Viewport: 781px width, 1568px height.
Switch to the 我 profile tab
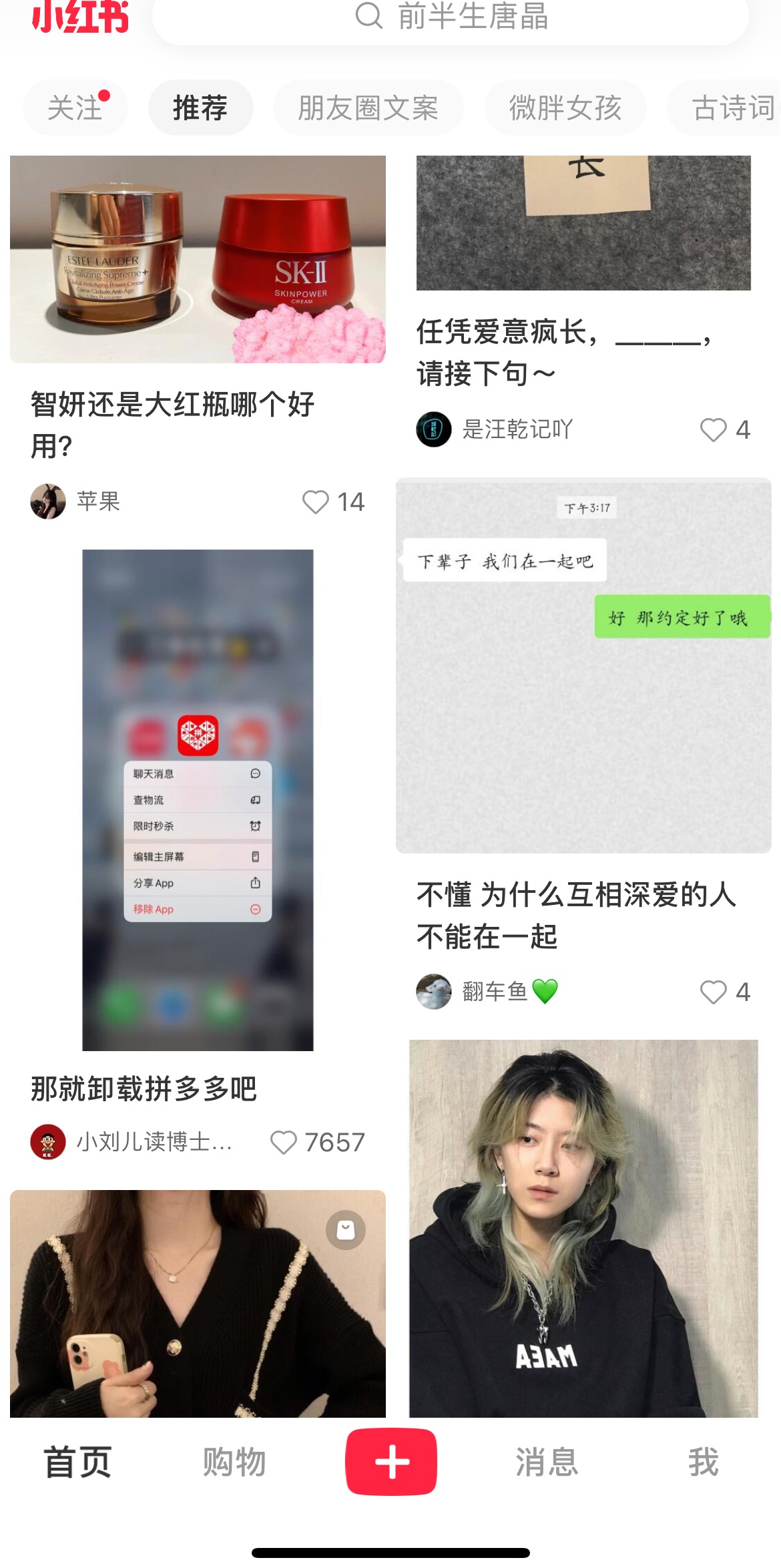coord(703,1462)
